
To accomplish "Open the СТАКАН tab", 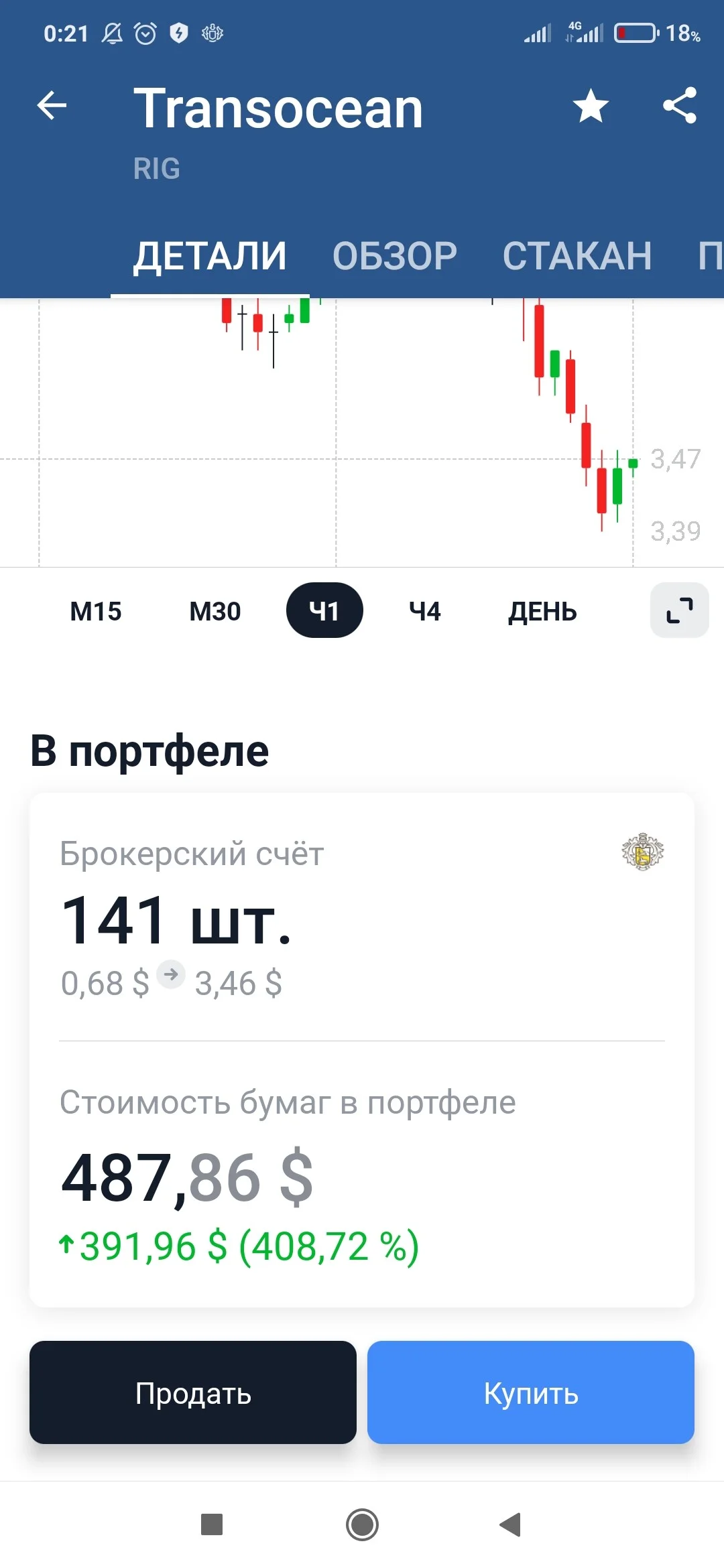I will (577, 256).
